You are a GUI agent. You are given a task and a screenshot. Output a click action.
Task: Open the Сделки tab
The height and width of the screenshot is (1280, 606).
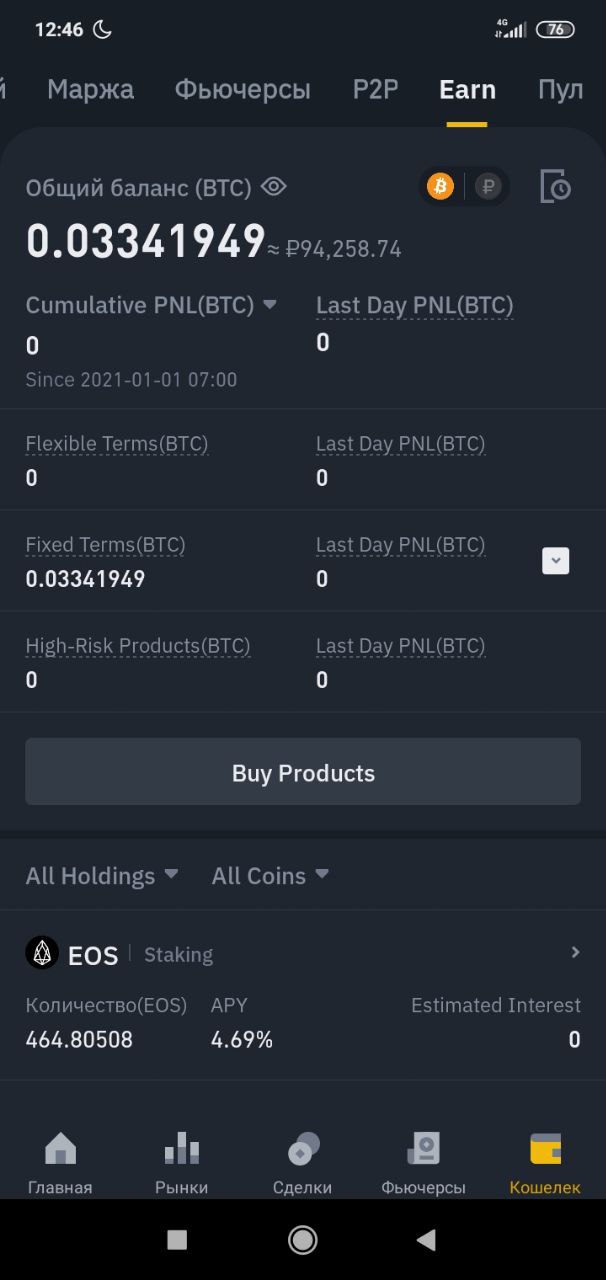pyautogui.click(x=303, y=1164)
